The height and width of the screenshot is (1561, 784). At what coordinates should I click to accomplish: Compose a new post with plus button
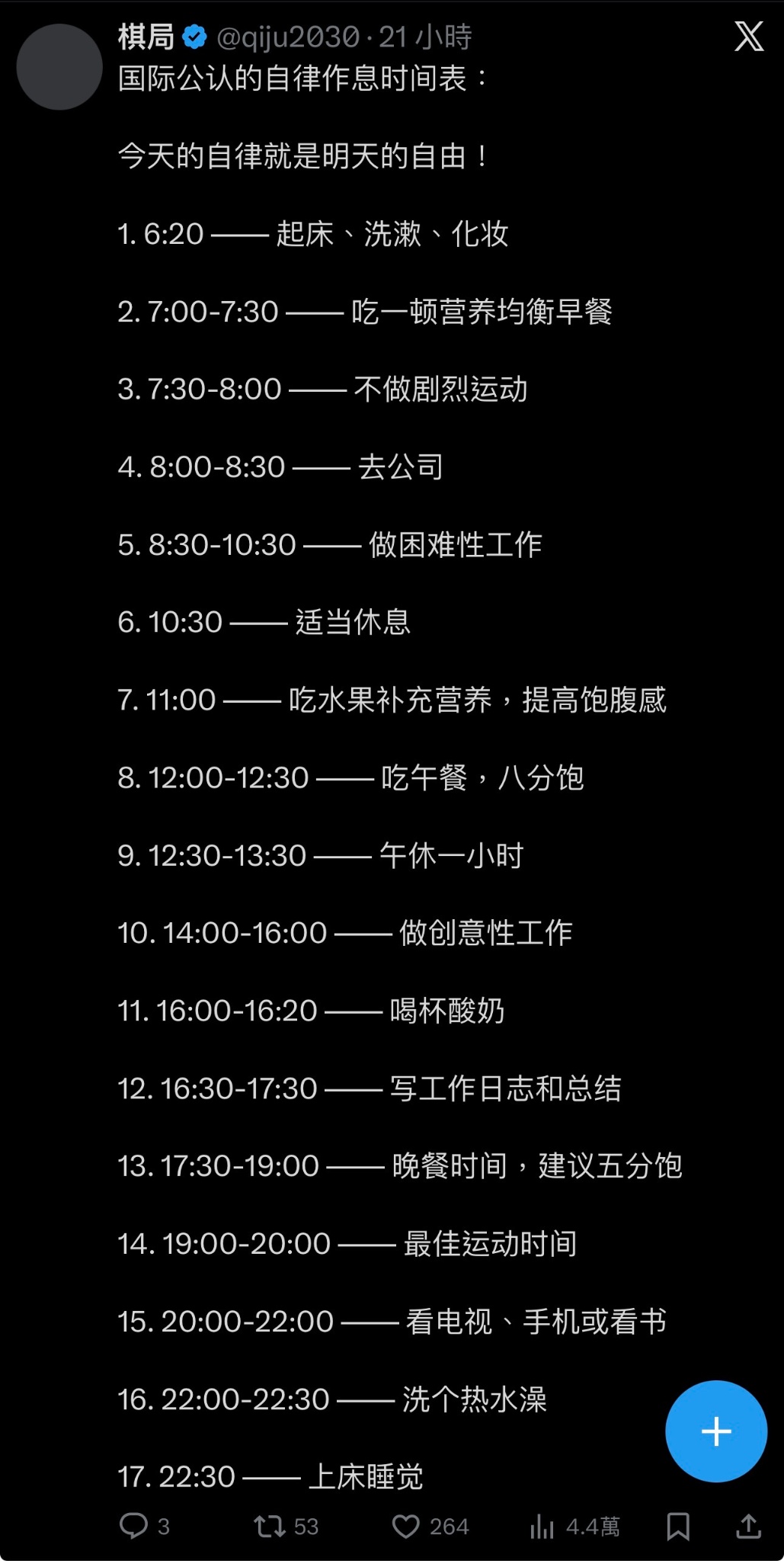click(x=715, y=1431)
